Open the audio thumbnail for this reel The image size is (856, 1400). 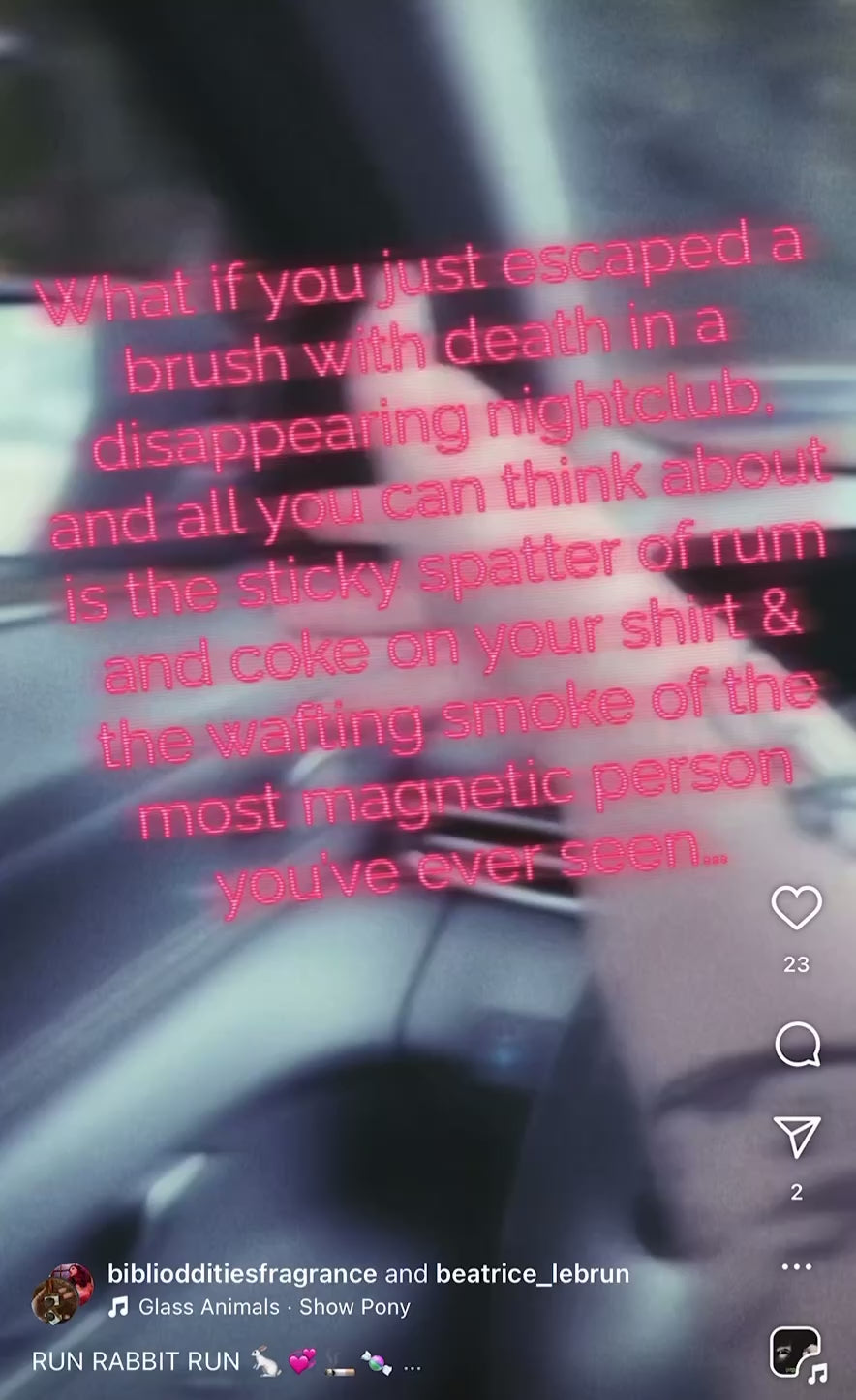pos(796,1353)
